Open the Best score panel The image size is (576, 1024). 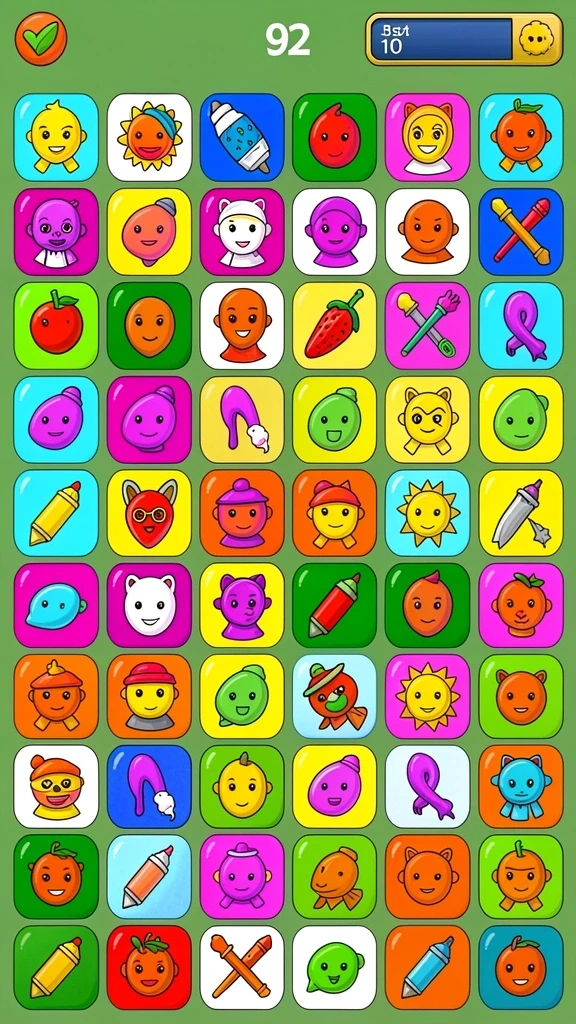click(464, 39)
